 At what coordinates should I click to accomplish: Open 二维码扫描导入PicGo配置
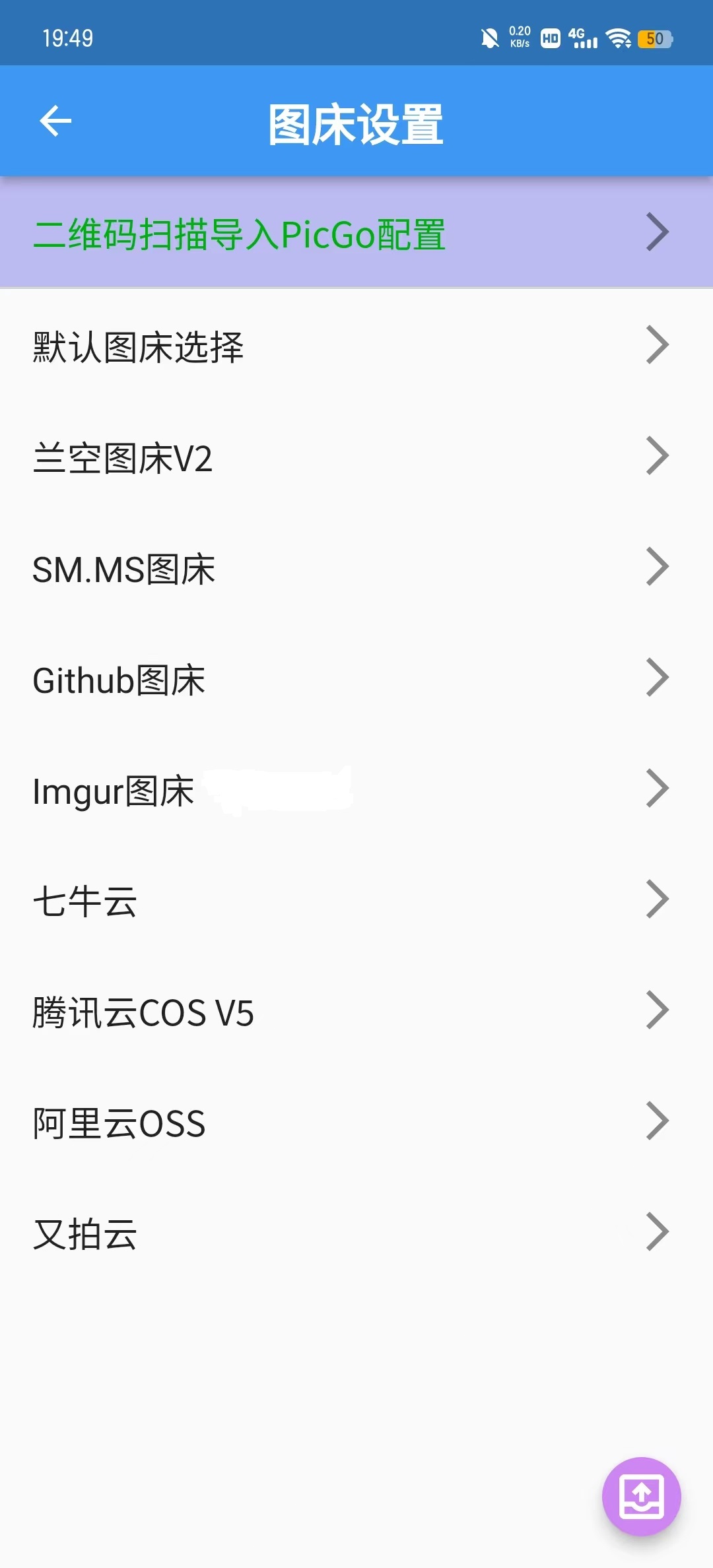(356, 232)
